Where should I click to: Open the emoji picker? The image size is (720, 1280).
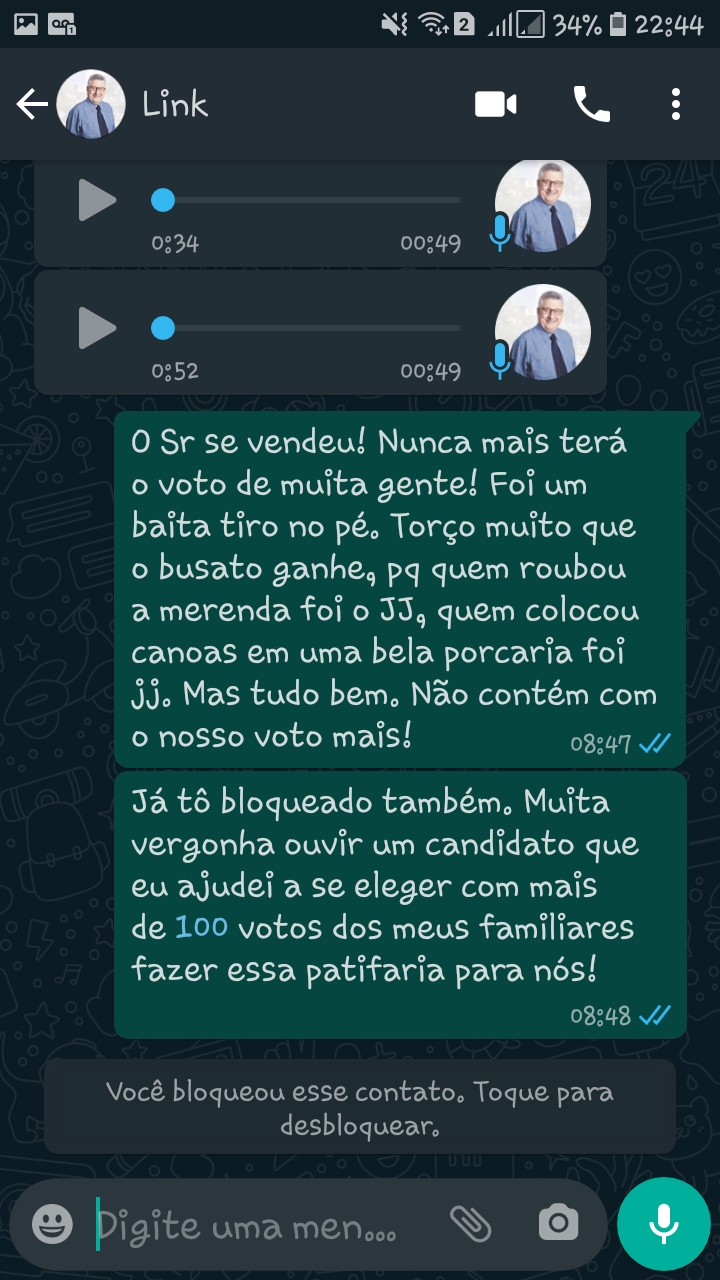(x=52, y=1223)
